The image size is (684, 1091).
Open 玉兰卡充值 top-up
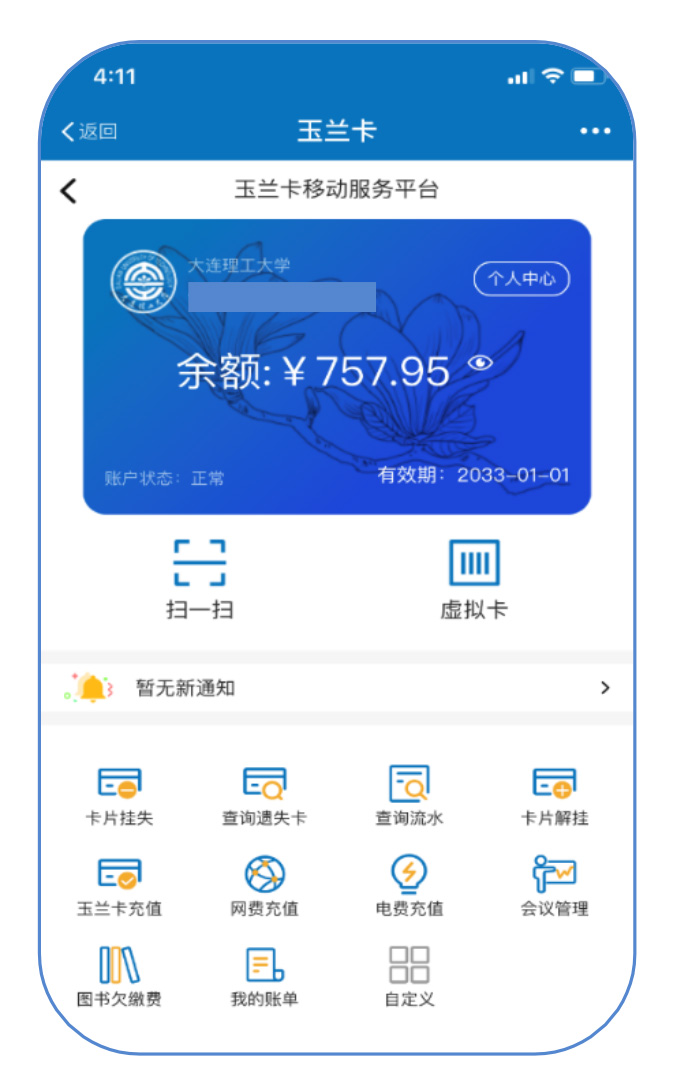pos(119,885)
